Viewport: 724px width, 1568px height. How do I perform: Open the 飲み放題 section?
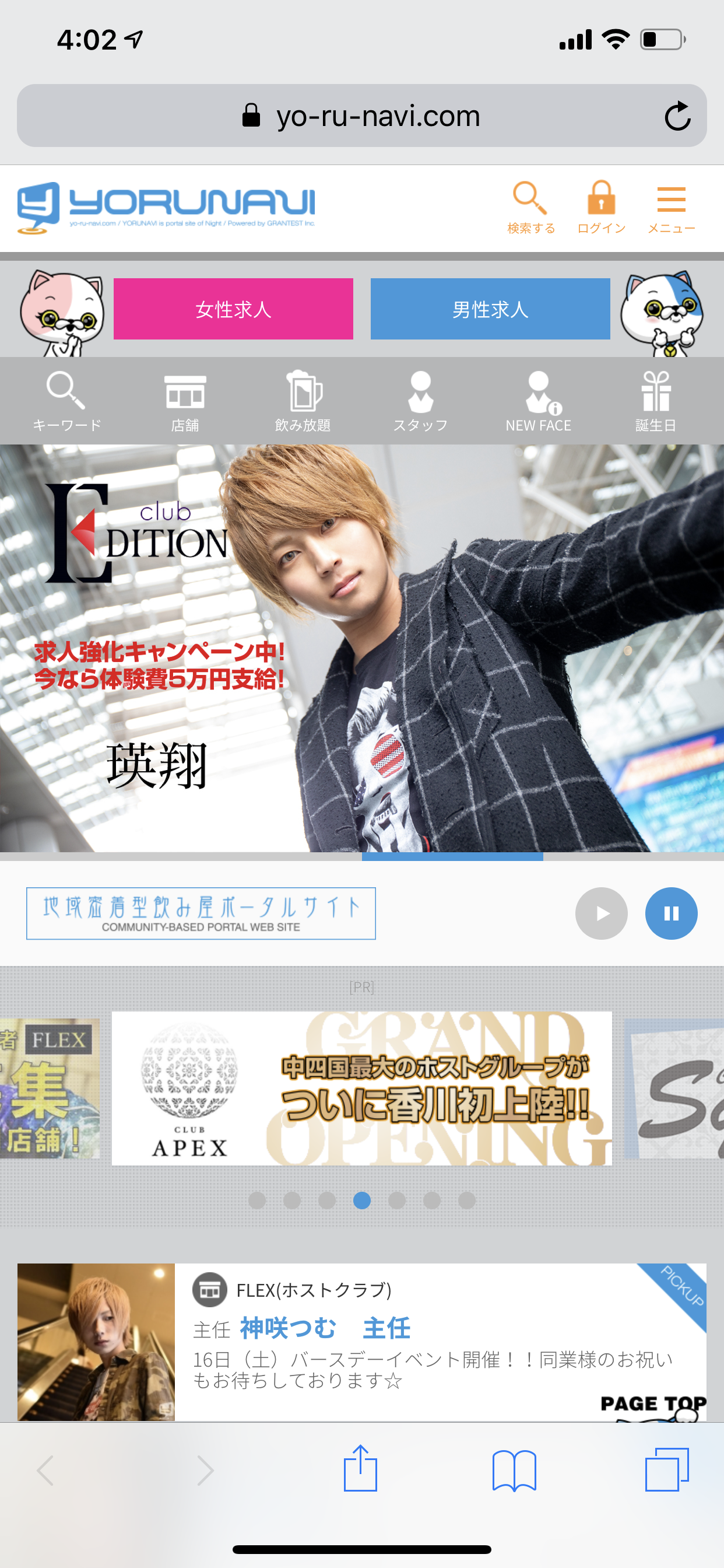(303, 401)
